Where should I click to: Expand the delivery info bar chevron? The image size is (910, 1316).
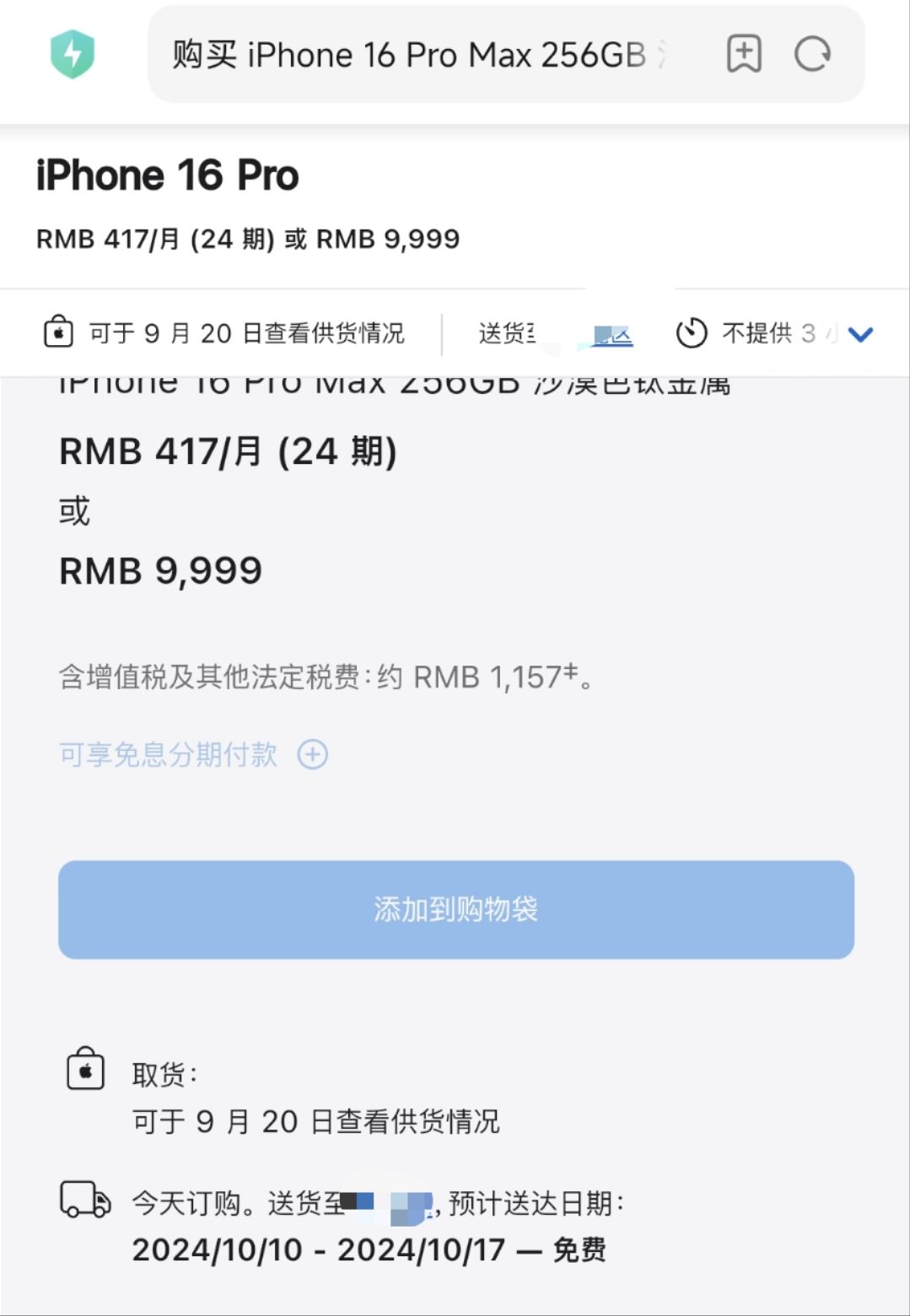pos(860,334)
